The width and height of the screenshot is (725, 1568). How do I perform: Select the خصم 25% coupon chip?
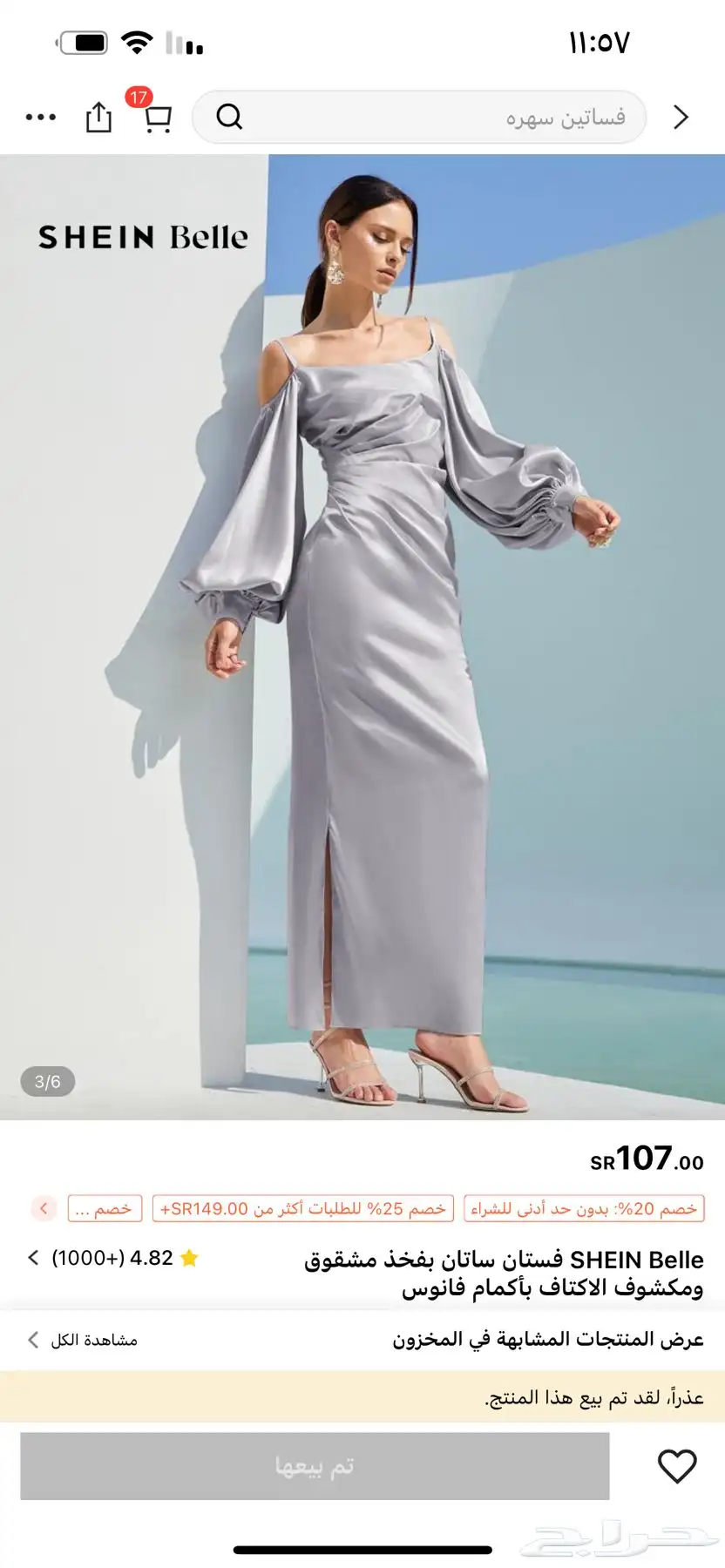(x=303, y=1208)
